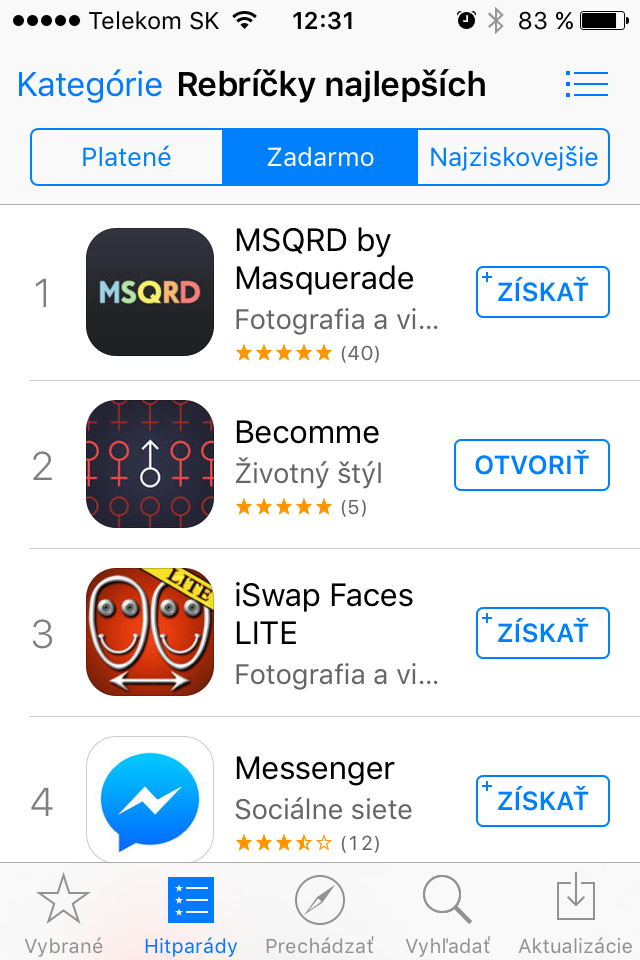Go to the Prechádzať tab

[x=320, y=914]
